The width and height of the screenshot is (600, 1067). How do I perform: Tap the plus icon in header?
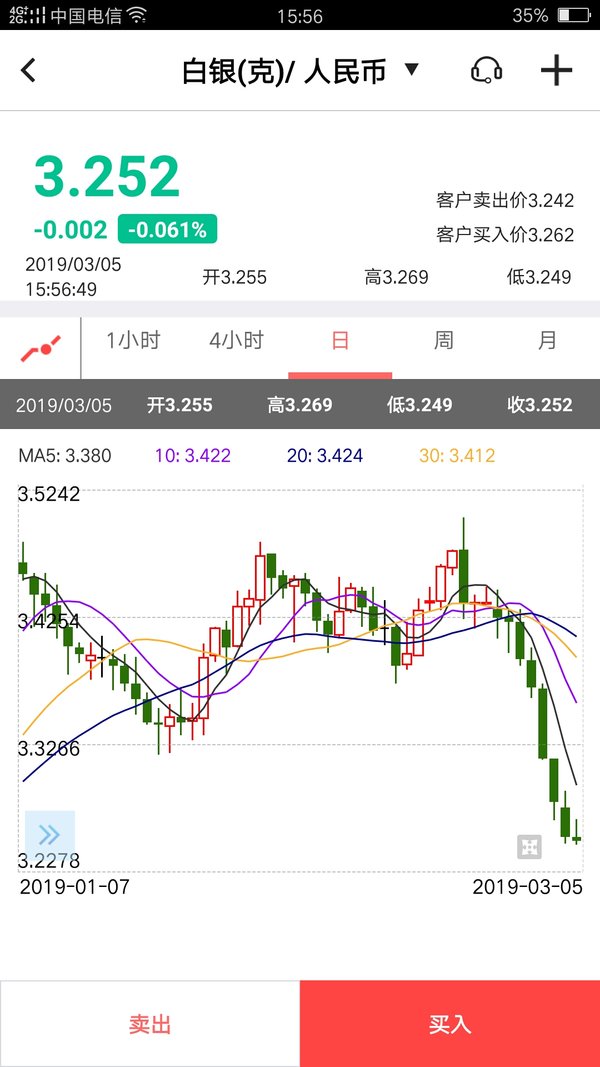[556, 70]
